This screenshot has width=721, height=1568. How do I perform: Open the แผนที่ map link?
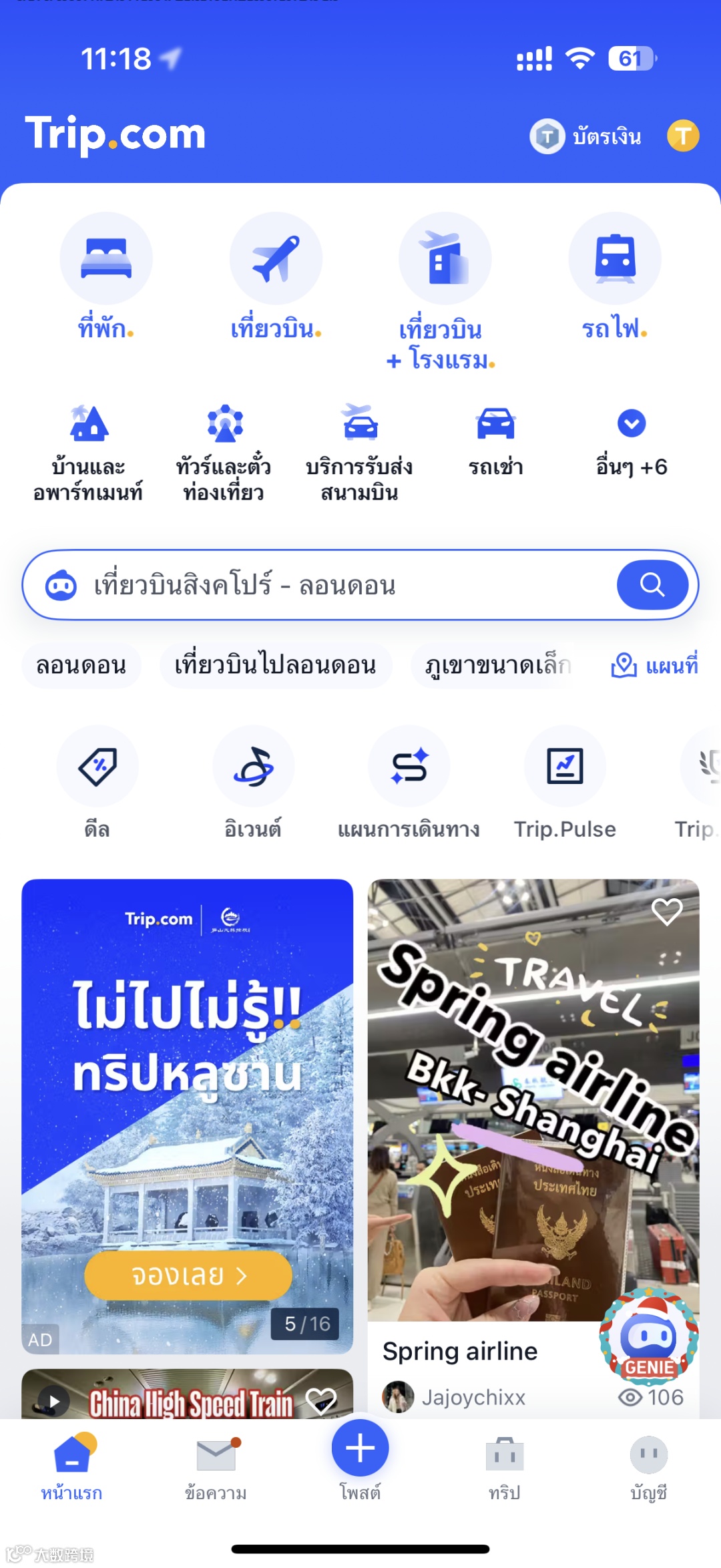654,665
